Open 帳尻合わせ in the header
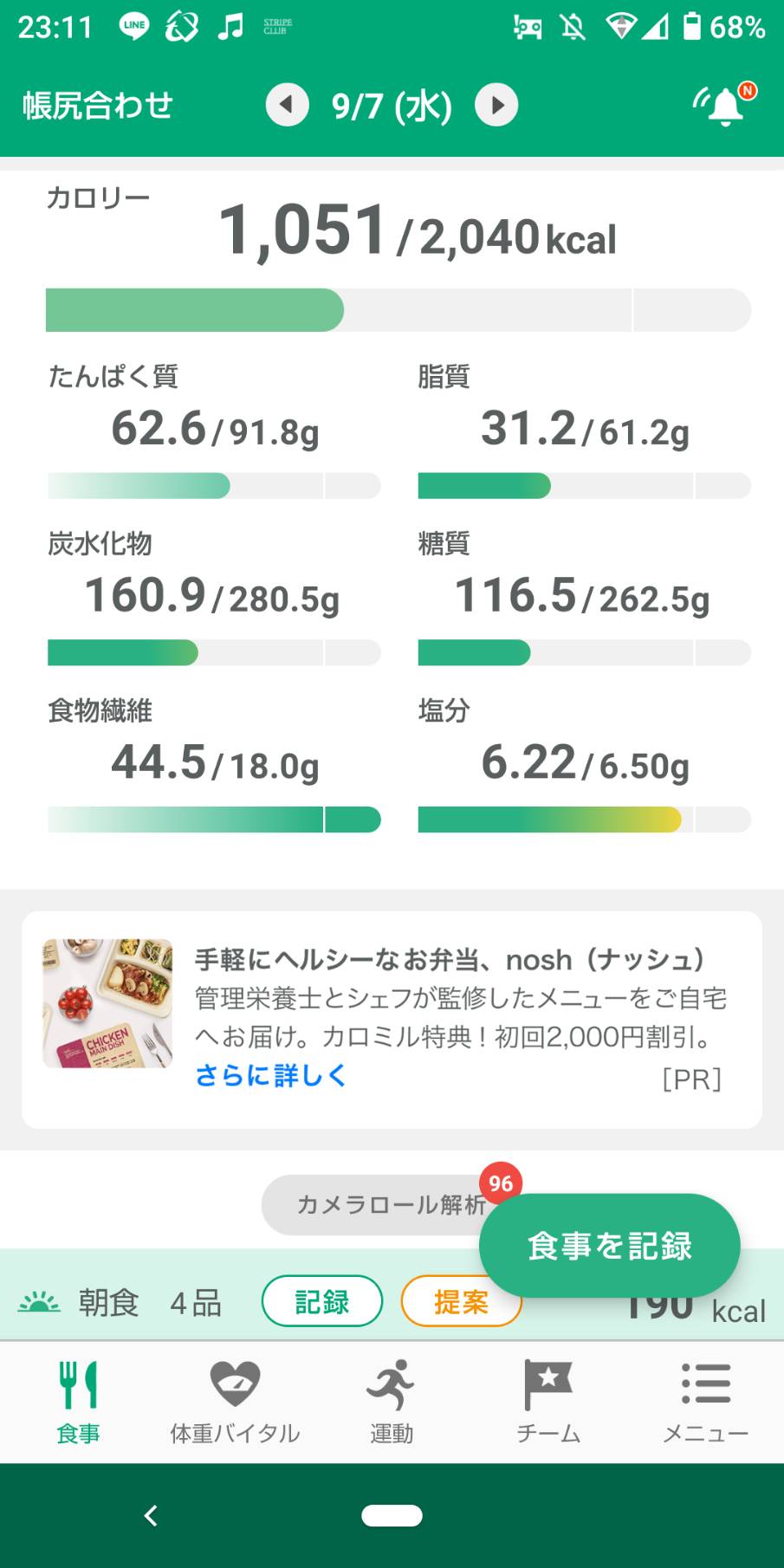 tap(98, 106)
